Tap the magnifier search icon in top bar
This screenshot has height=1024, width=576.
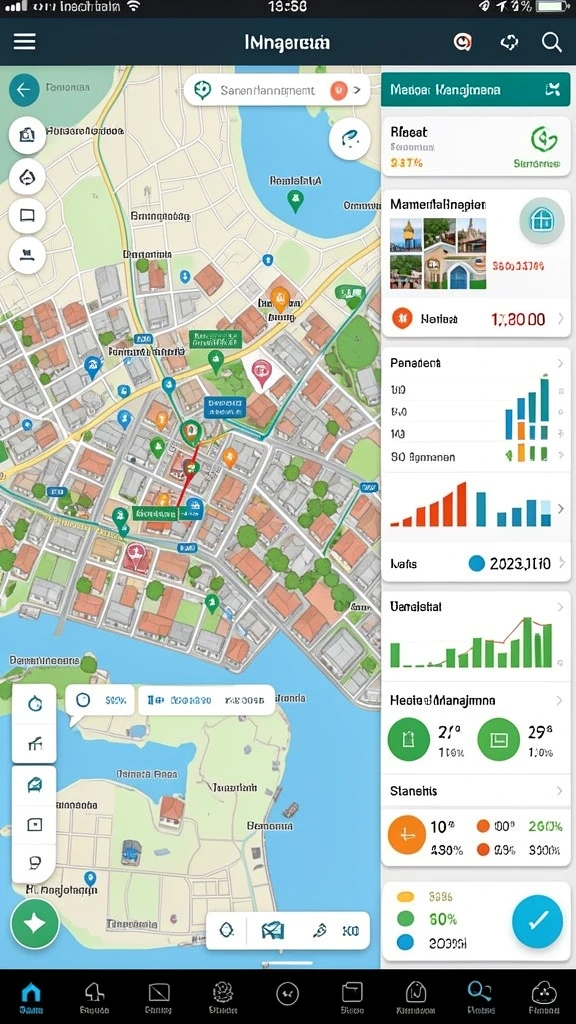coord(552,42)
